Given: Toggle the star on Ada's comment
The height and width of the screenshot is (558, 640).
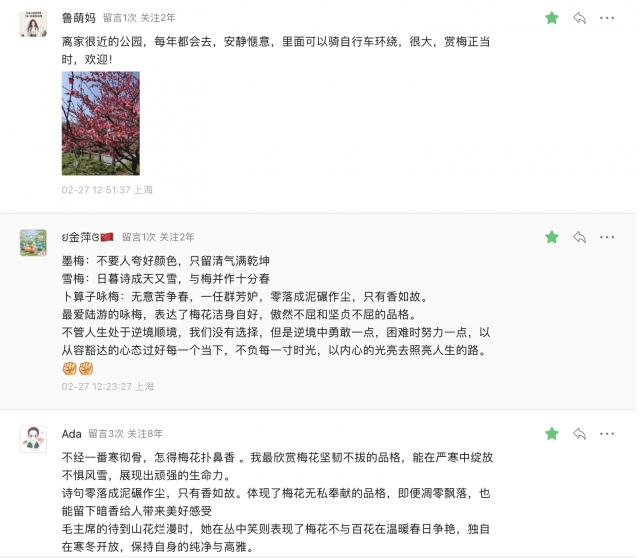Looking at the screenshot, I should point(551,434).
